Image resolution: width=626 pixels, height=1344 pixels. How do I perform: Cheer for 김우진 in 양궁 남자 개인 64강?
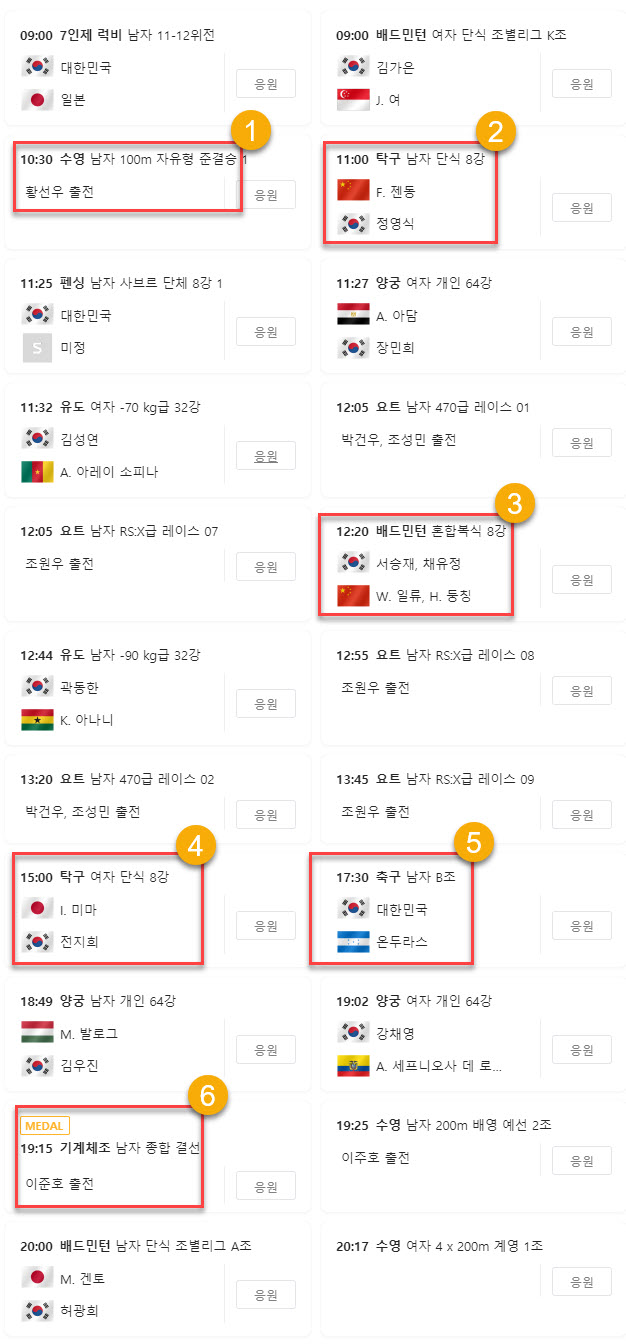pos(265,1049)
